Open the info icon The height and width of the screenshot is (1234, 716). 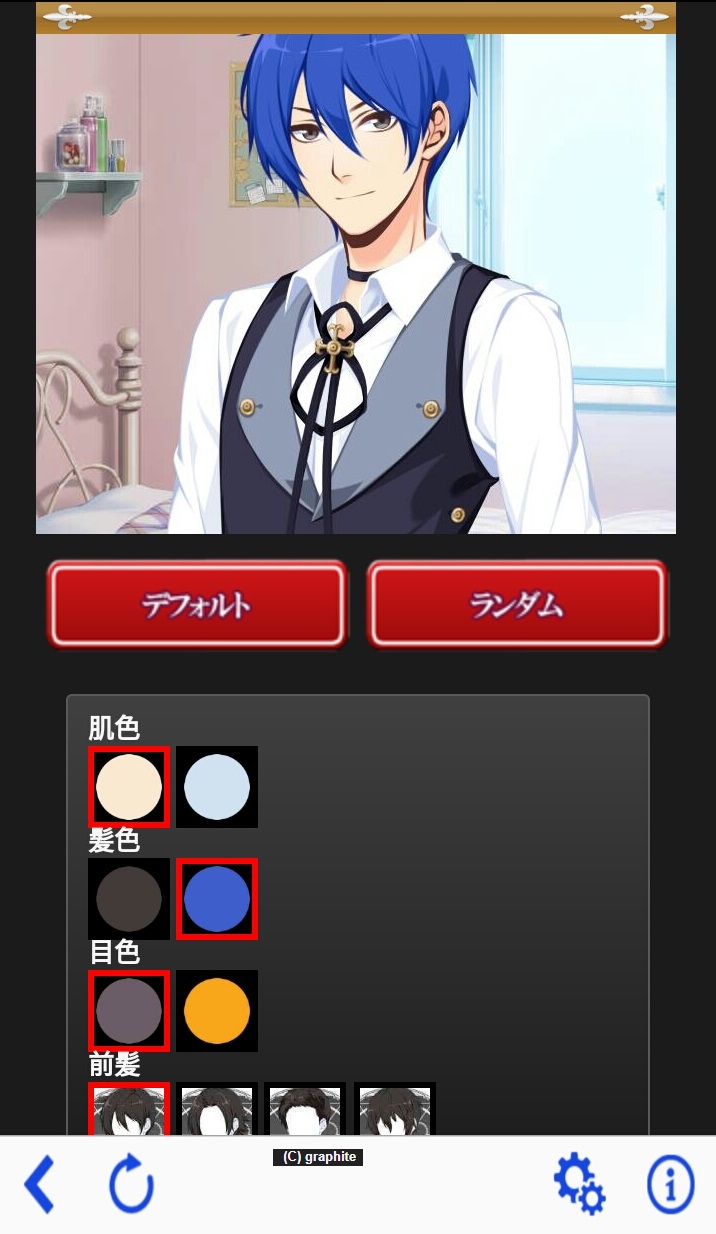(x=670, y=1185)
